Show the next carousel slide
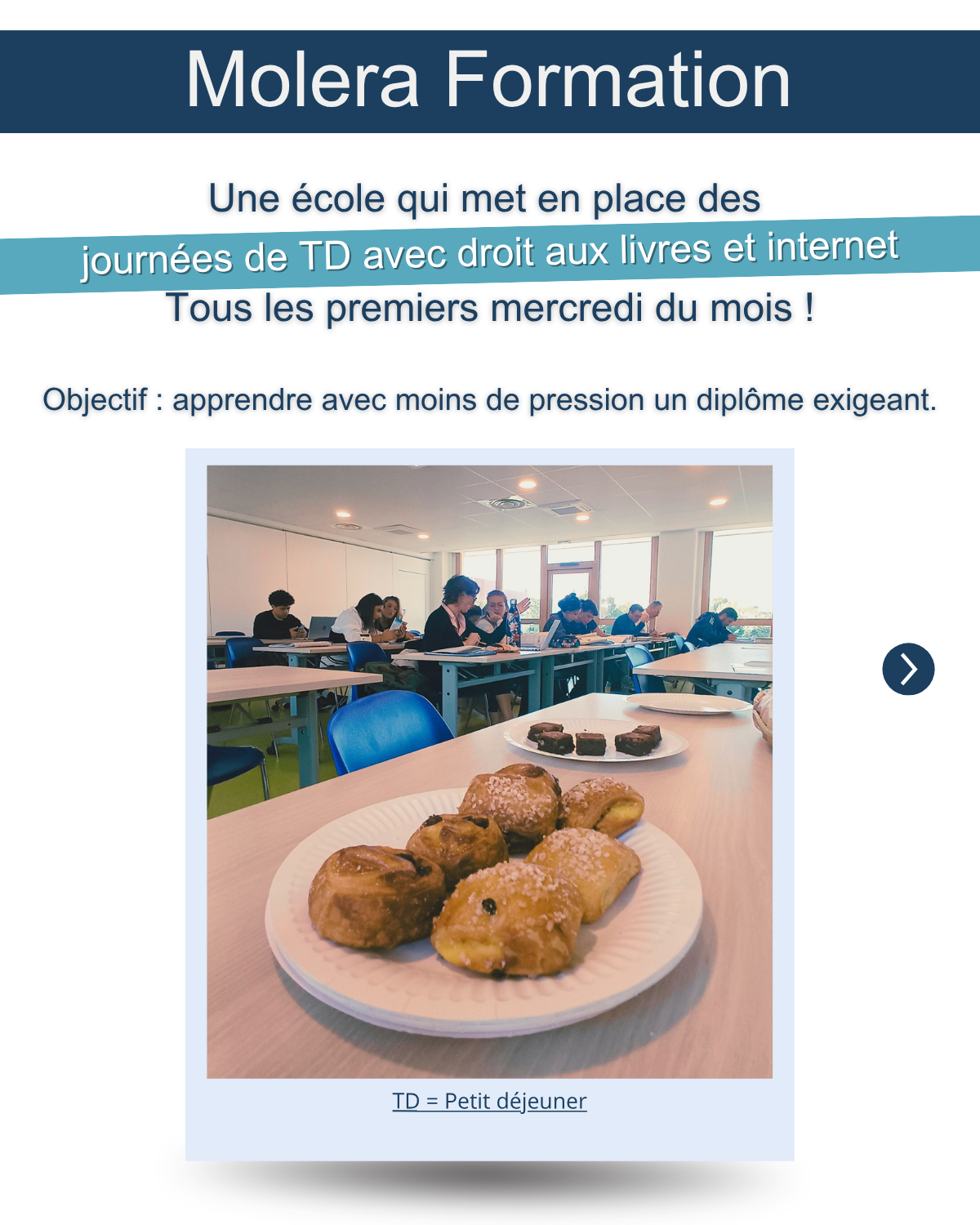 click(x=908, y=669)
